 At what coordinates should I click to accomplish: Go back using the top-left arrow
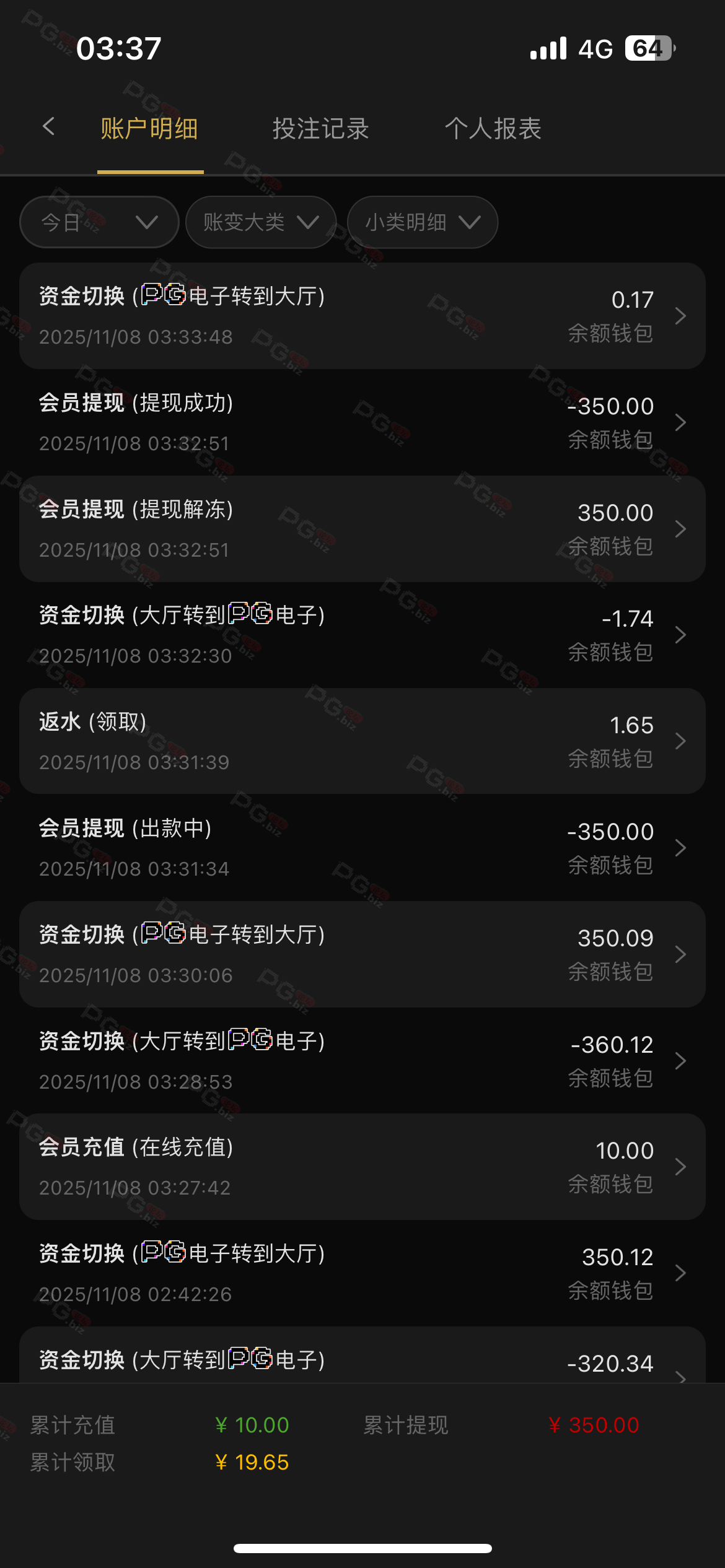(x=49, y=127)
